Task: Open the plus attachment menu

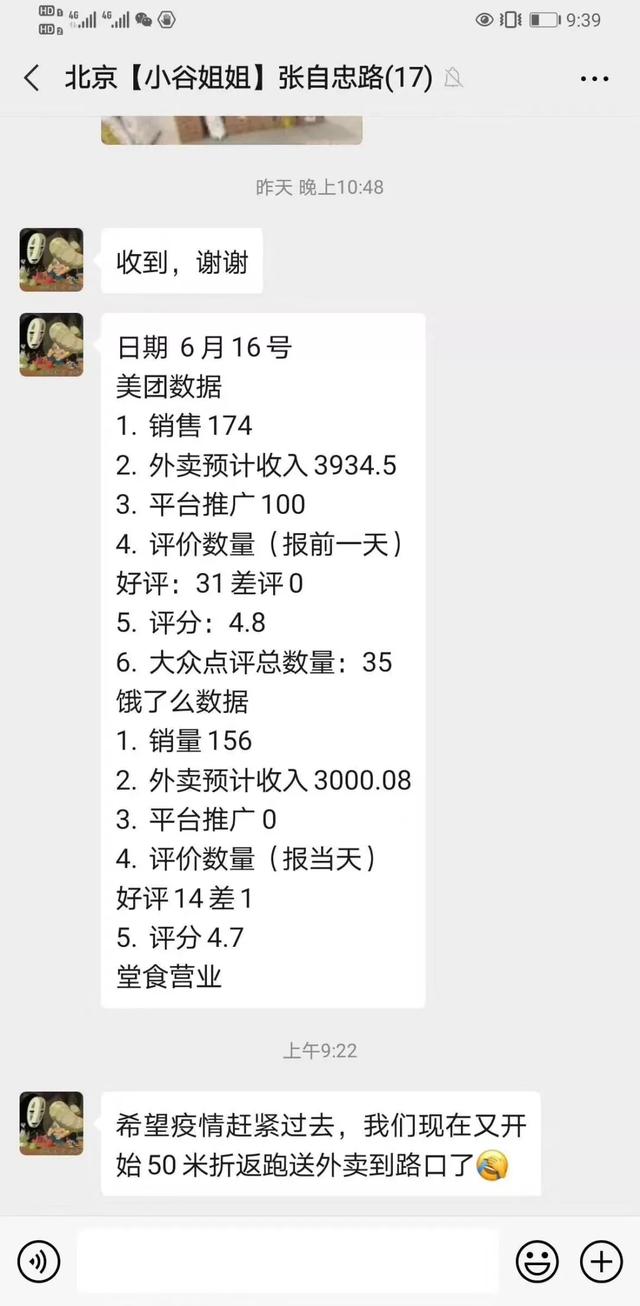Action: click(601, 1261)
